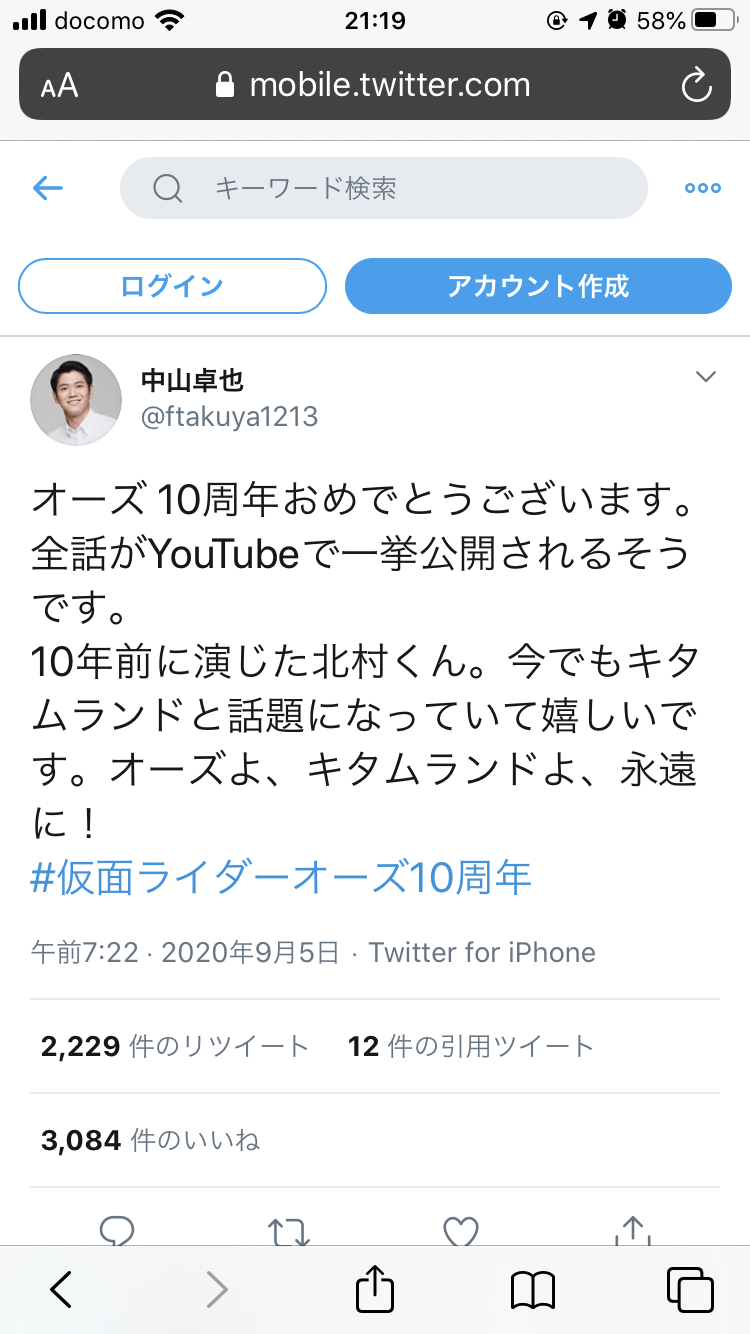Open Safari bookmarks
Viewport: 750px width, 1334px height.
532,1289
